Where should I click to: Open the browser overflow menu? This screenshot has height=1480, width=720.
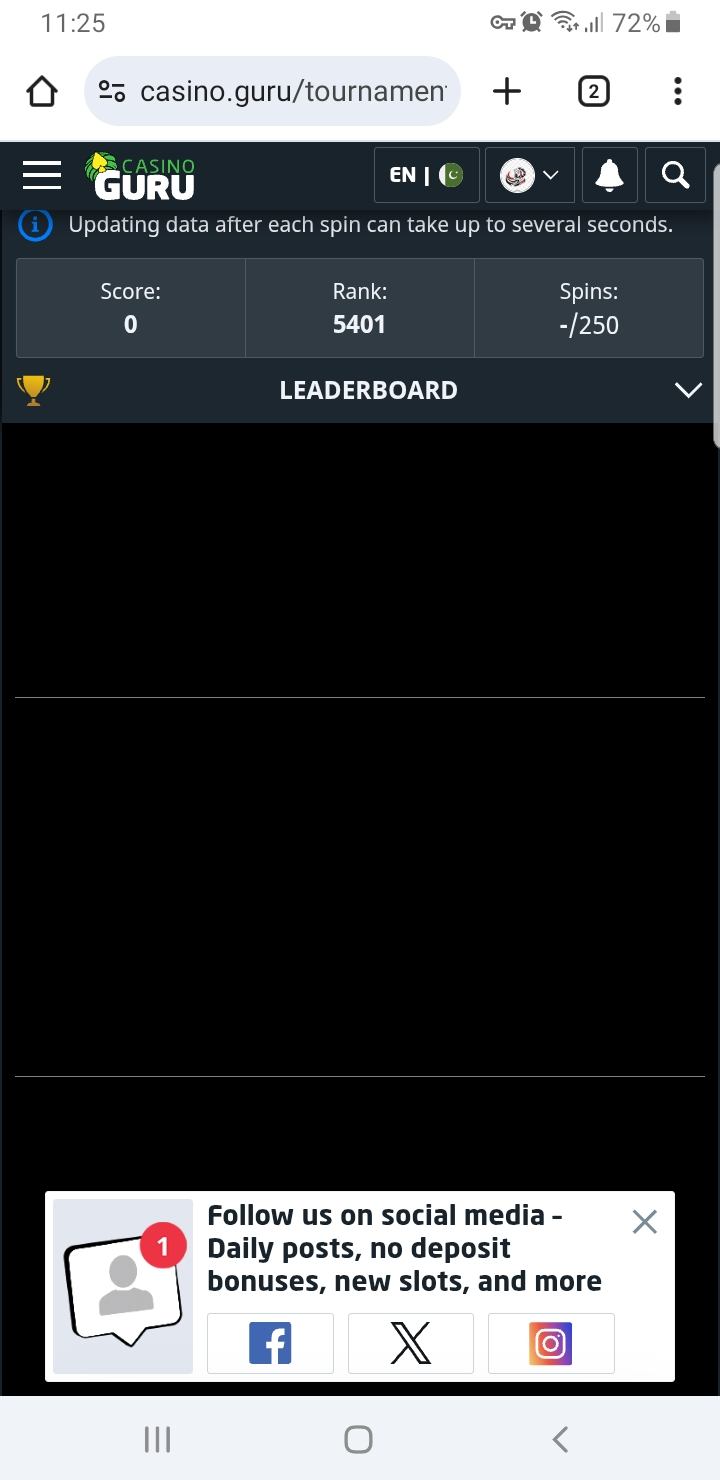678,92
